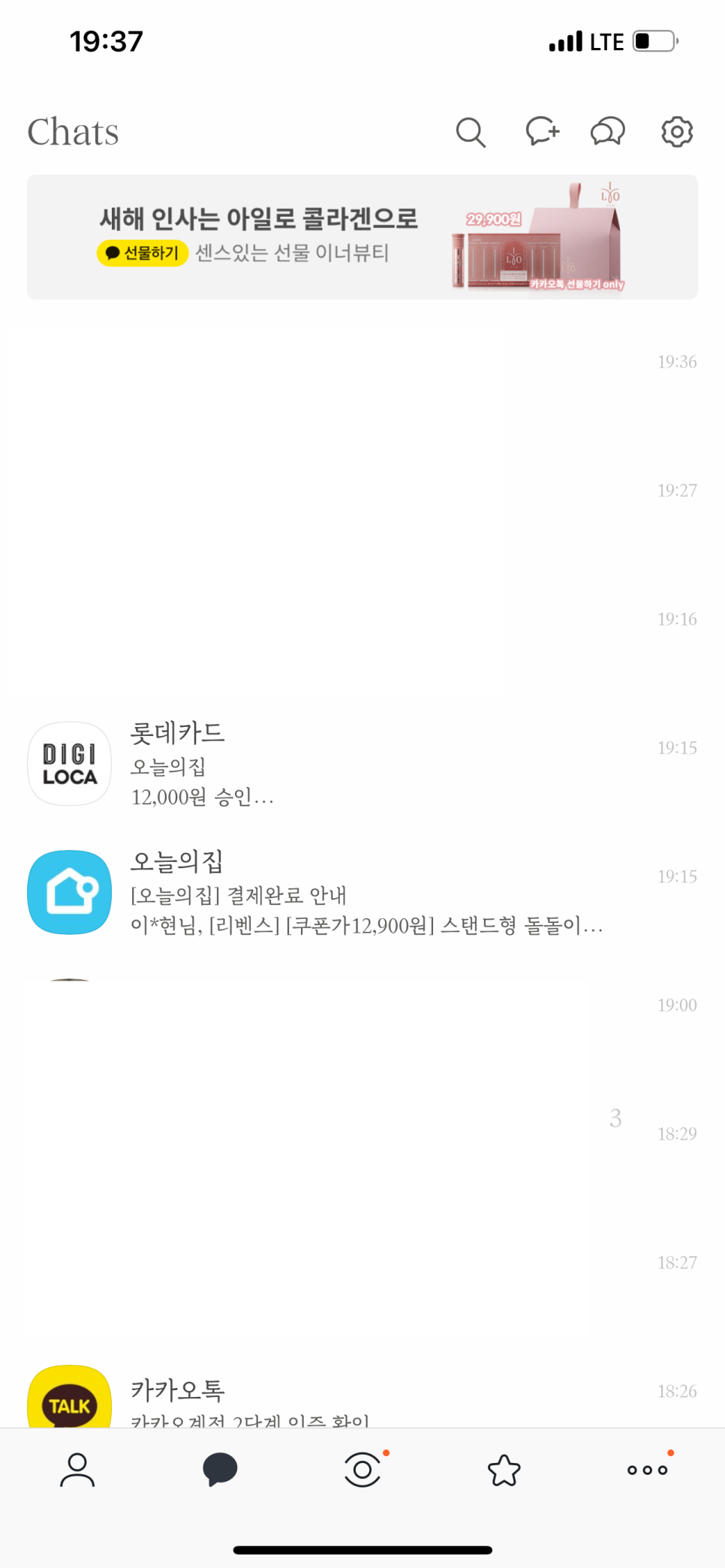Open the 롯데카드 chat
The width and height of the screenshot is (725, 1568).
(360, 764)
